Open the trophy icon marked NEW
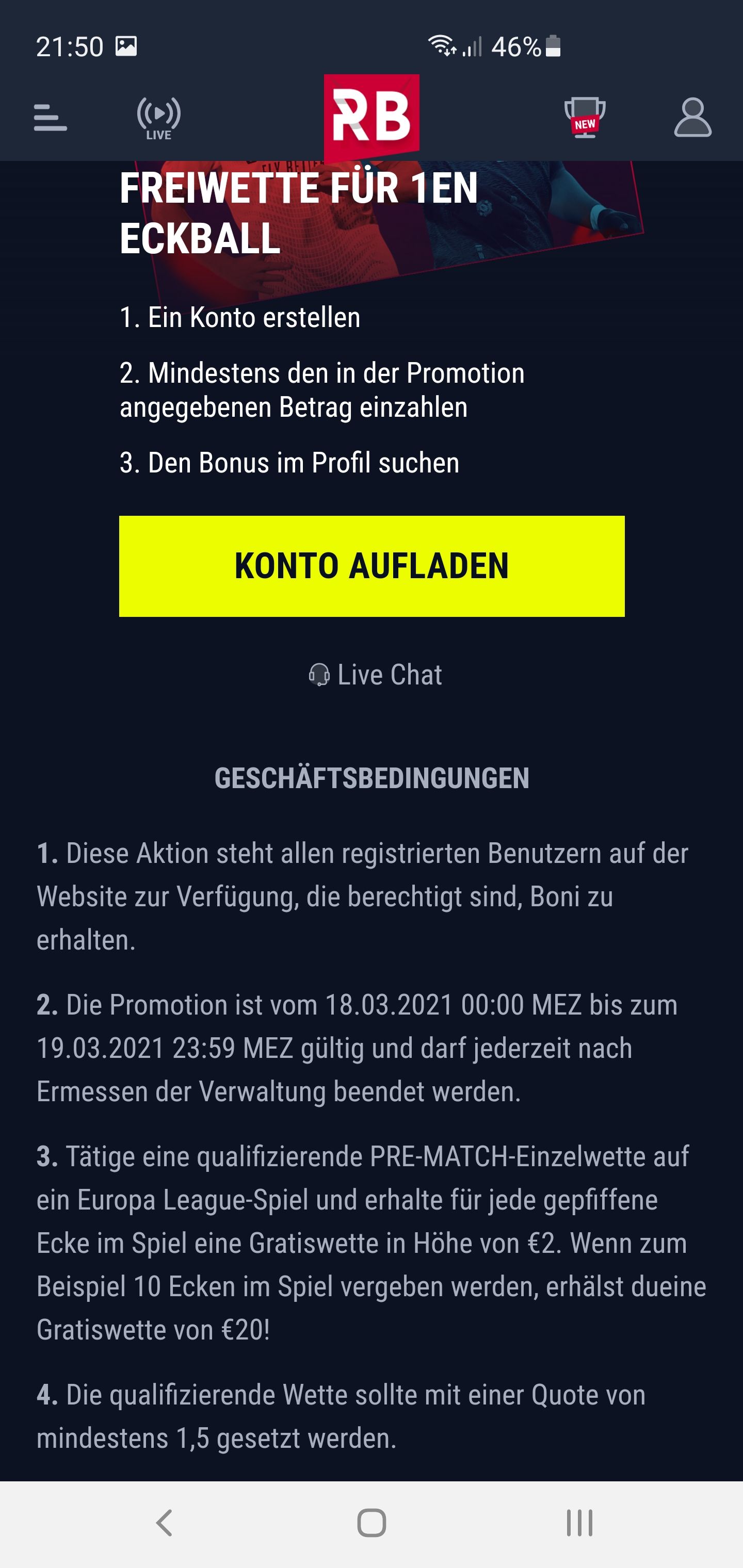 click(585, 117)
